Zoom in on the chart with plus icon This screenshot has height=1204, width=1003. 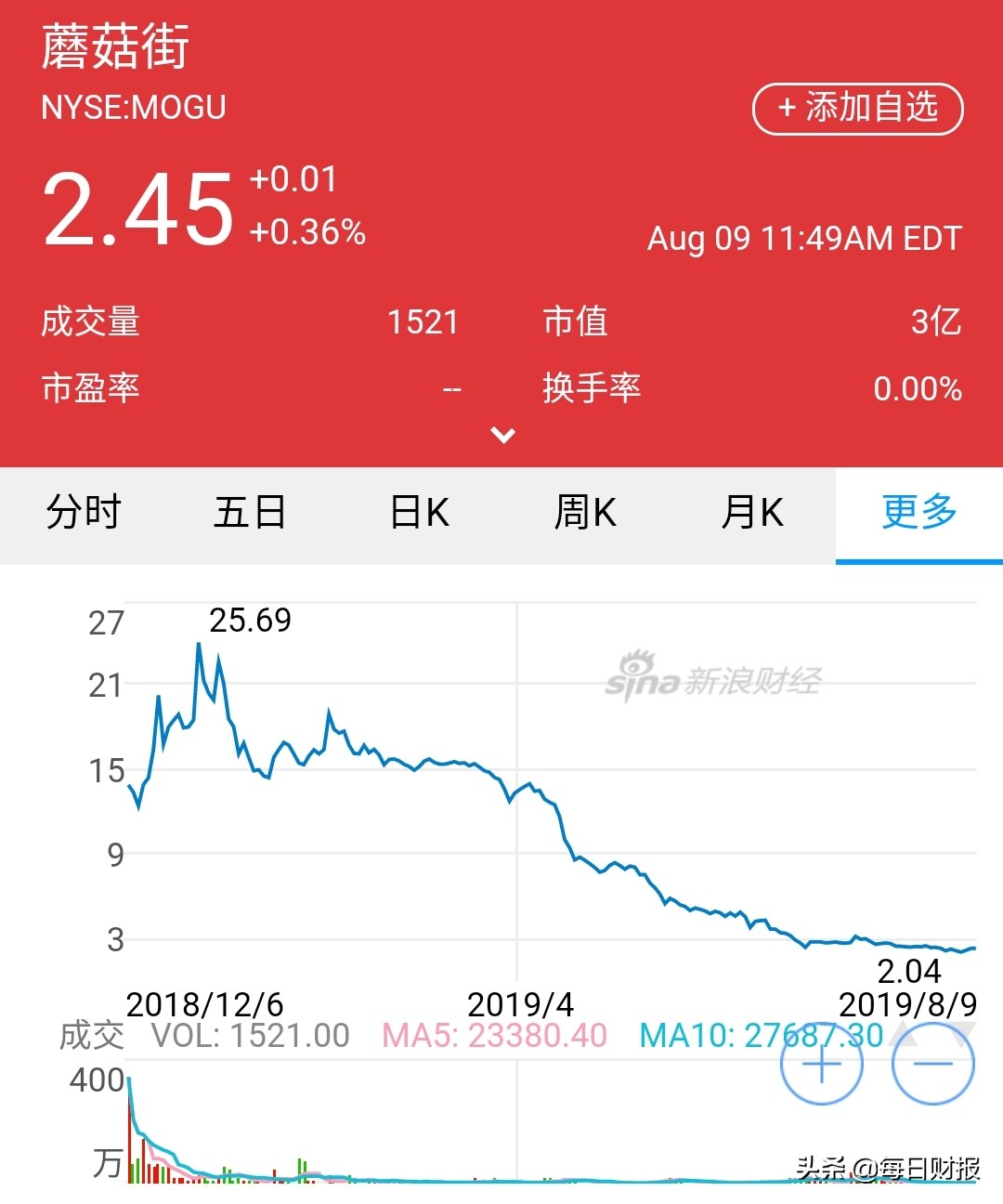(822, 1064)
